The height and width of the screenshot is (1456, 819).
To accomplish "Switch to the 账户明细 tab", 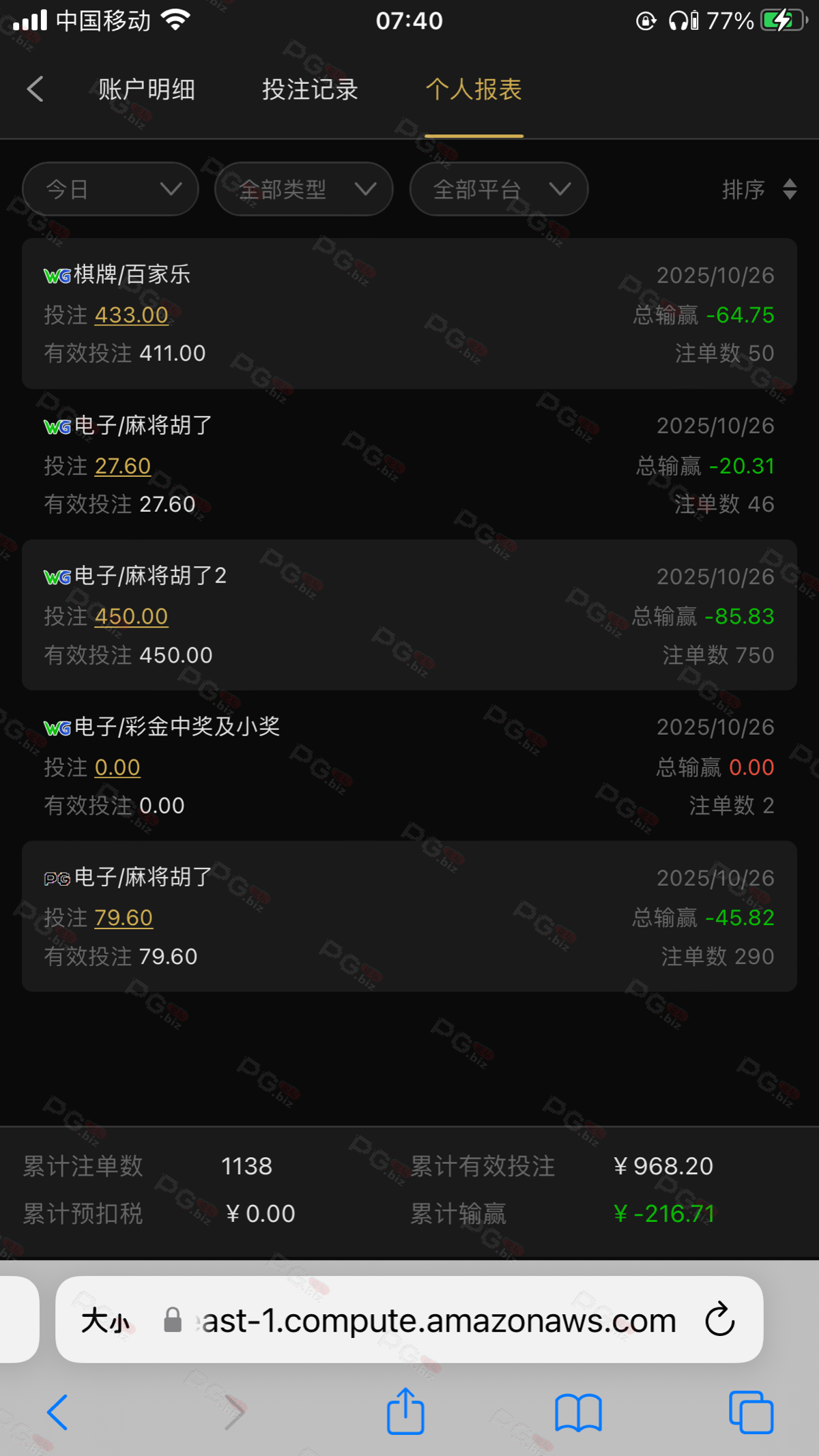I will 147,89.
